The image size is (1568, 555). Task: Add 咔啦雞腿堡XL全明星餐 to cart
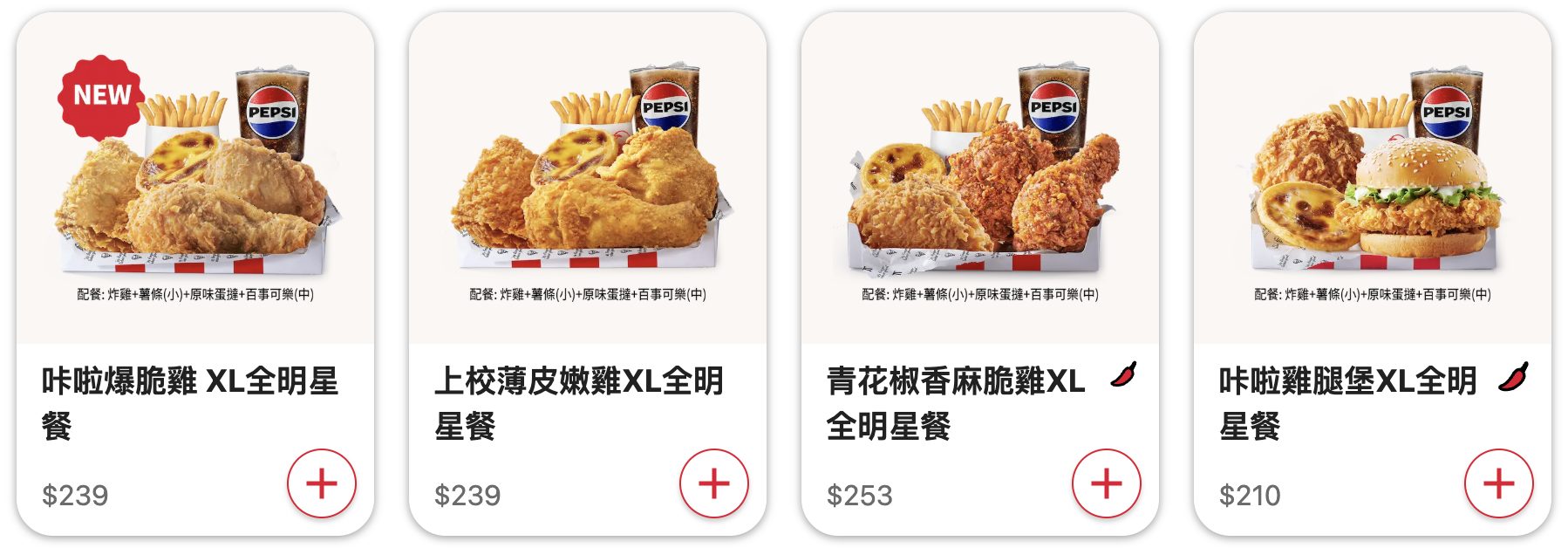(x=1499, y=483)
